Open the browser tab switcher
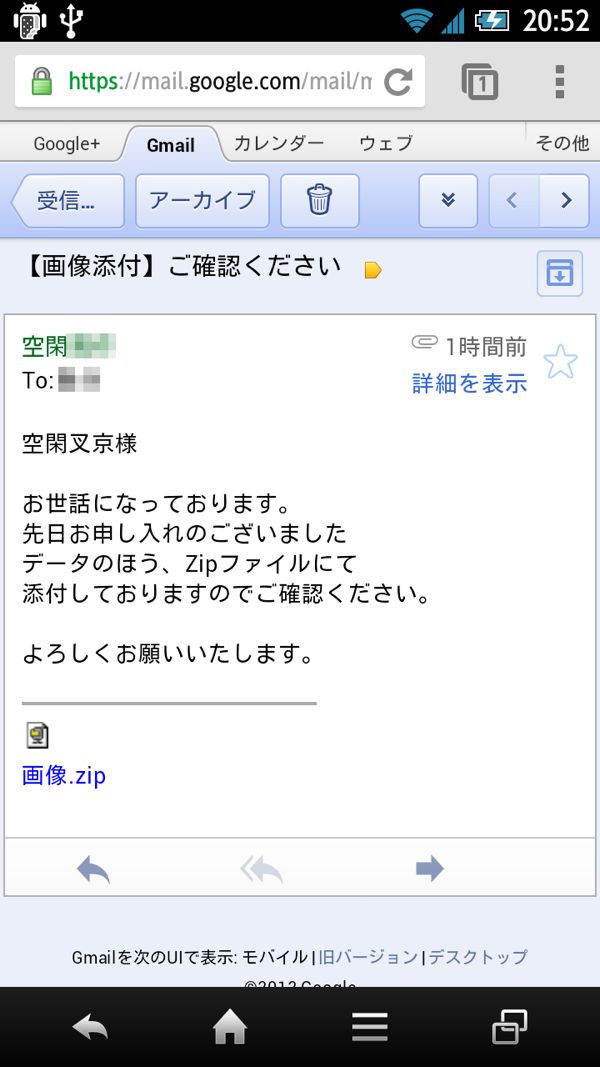The image size is (600, 1067). point(480,82)
